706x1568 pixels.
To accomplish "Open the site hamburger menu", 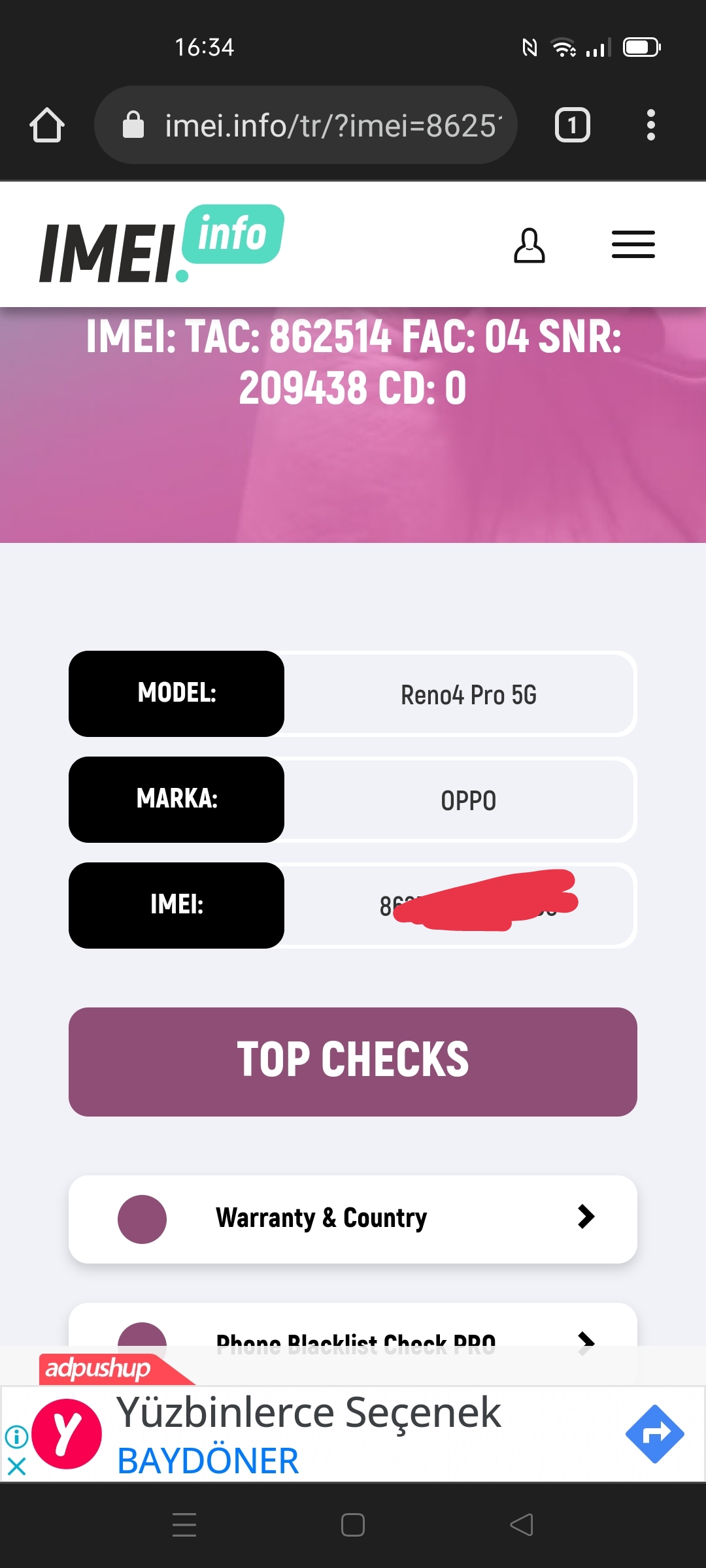I will click(633, 245).
